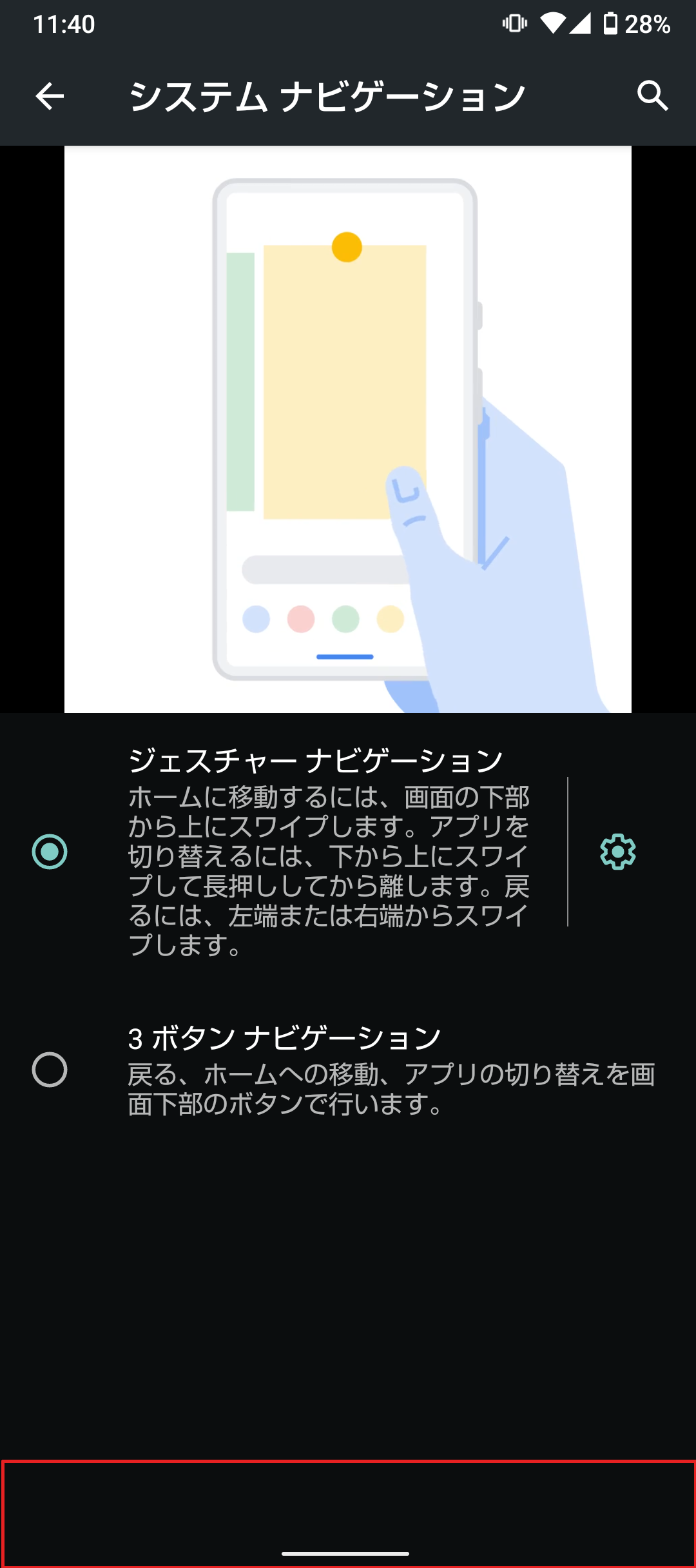
Task: Open gesture navigation settings gear
Action: 617,852
